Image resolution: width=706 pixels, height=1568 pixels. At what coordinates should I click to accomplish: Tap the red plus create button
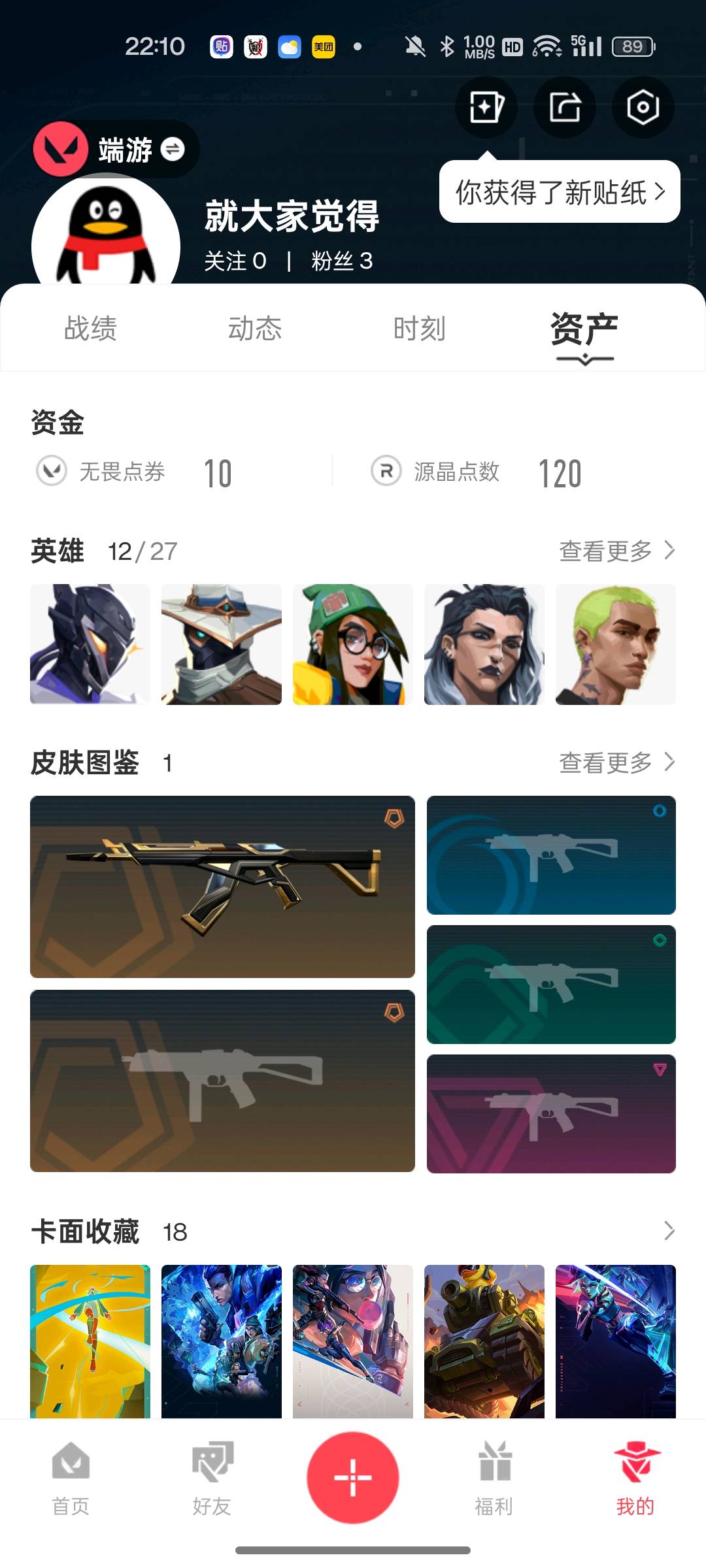(x=353, y=1478)
